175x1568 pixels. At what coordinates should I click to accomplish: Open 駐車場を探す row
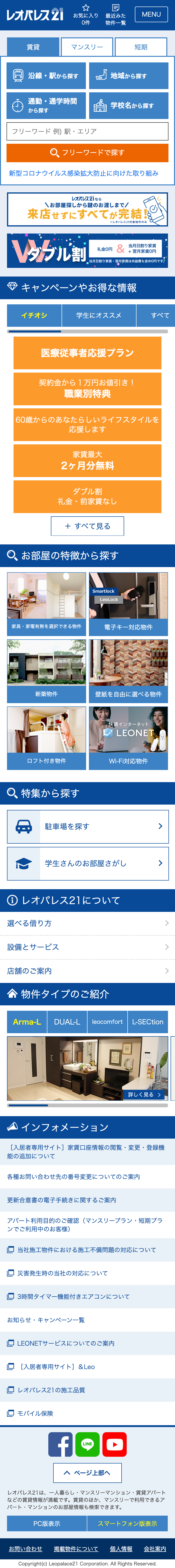click(87, 826)
